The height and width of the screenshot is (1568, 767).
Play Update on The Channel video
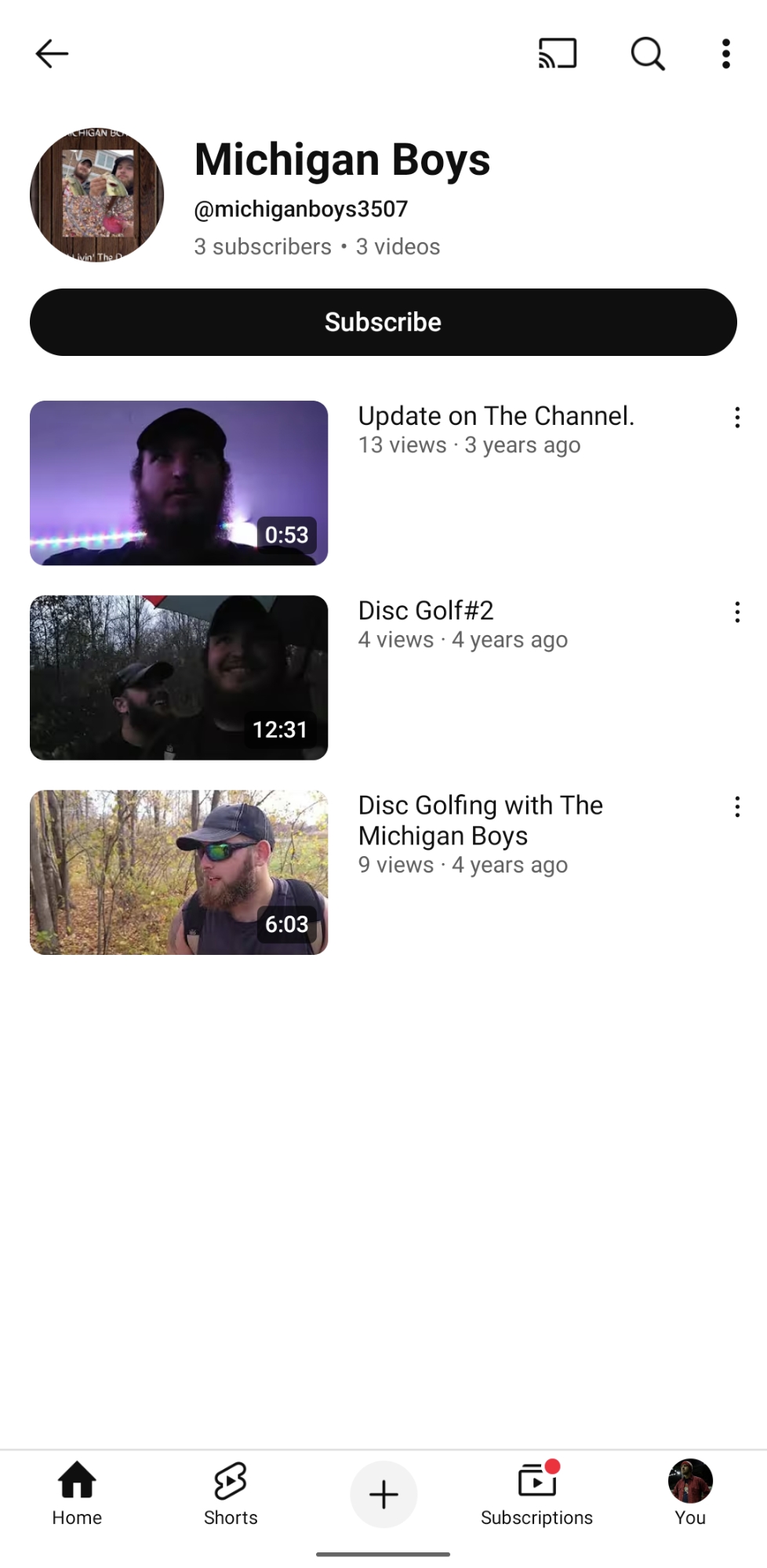click(179, 483)
